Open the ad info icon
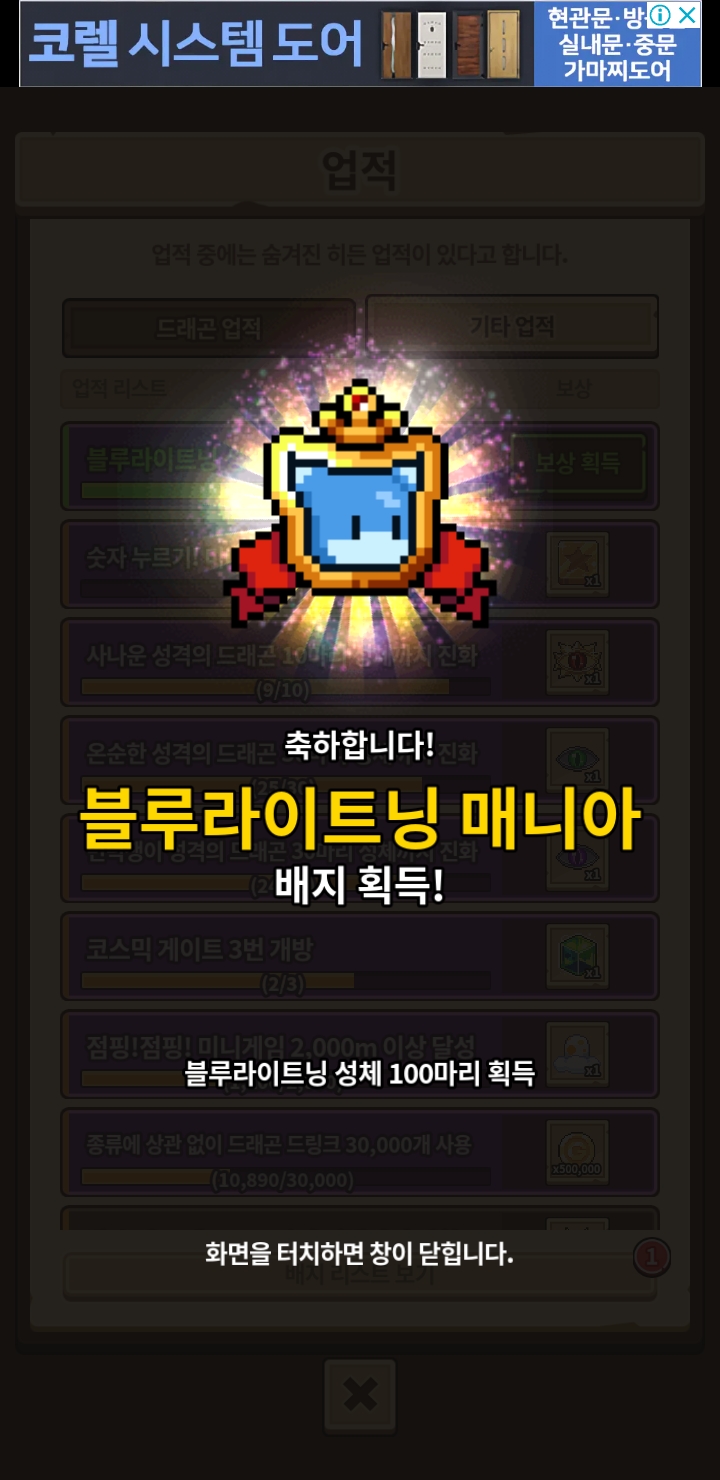Image resolution: width=720 pixels, height=1480 pixels. 661,15
